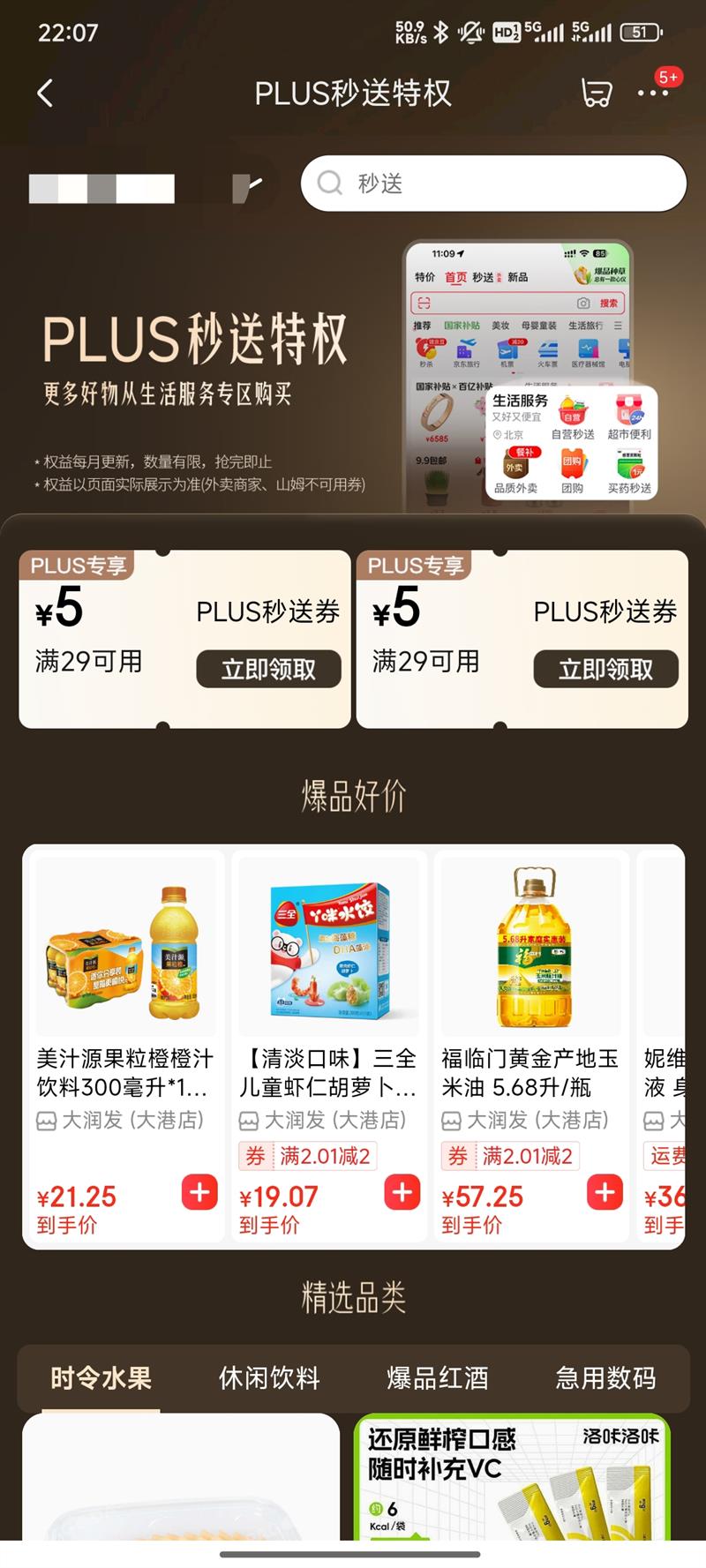Switch to the 爆品红酒 category tab
Image resolution: width=706 pixels, height=1568 pixels.
(x=439, y=1377)
